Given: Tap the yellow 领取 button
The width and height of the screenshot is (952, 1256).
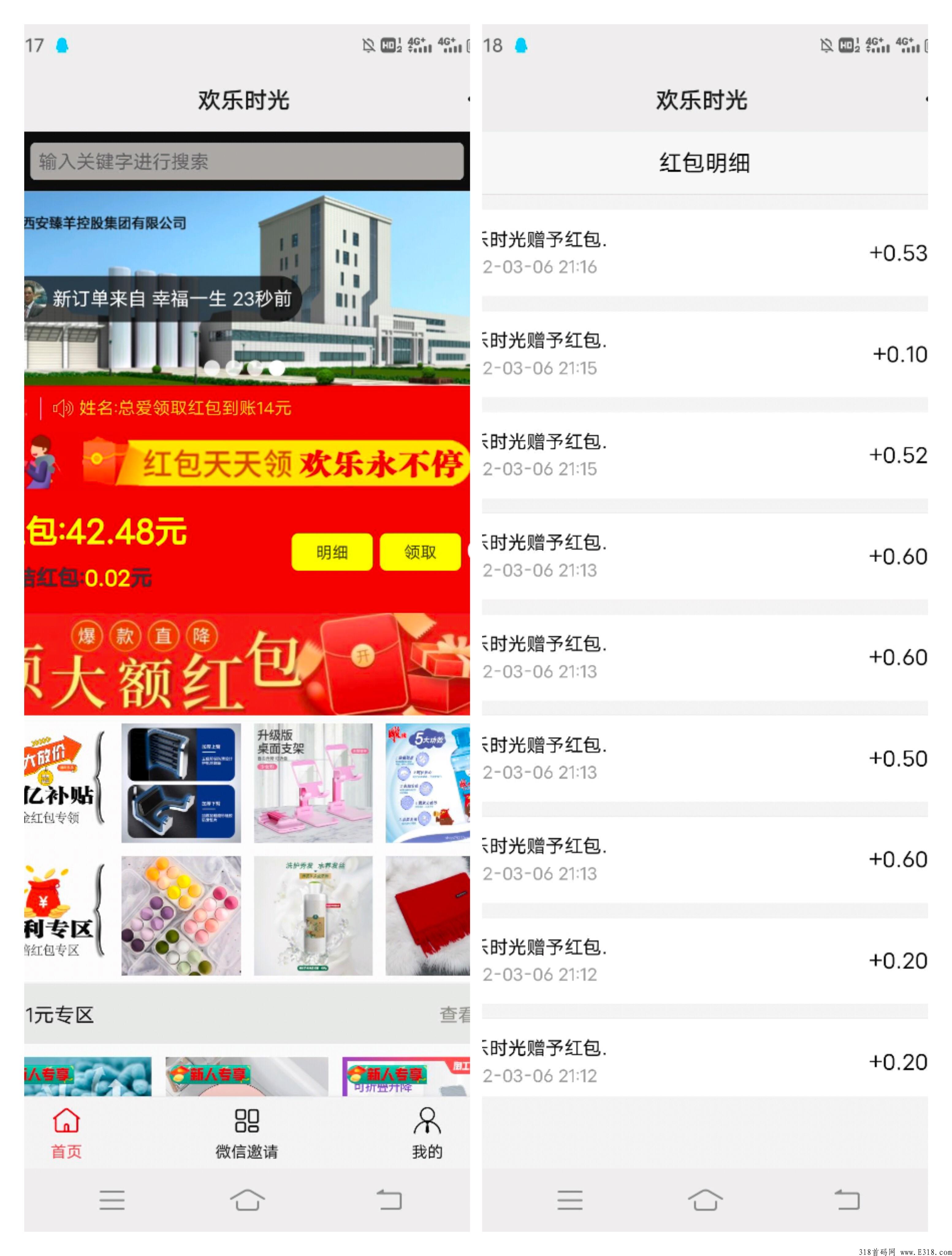Looking at the screenshot, I should pos(421,551).
